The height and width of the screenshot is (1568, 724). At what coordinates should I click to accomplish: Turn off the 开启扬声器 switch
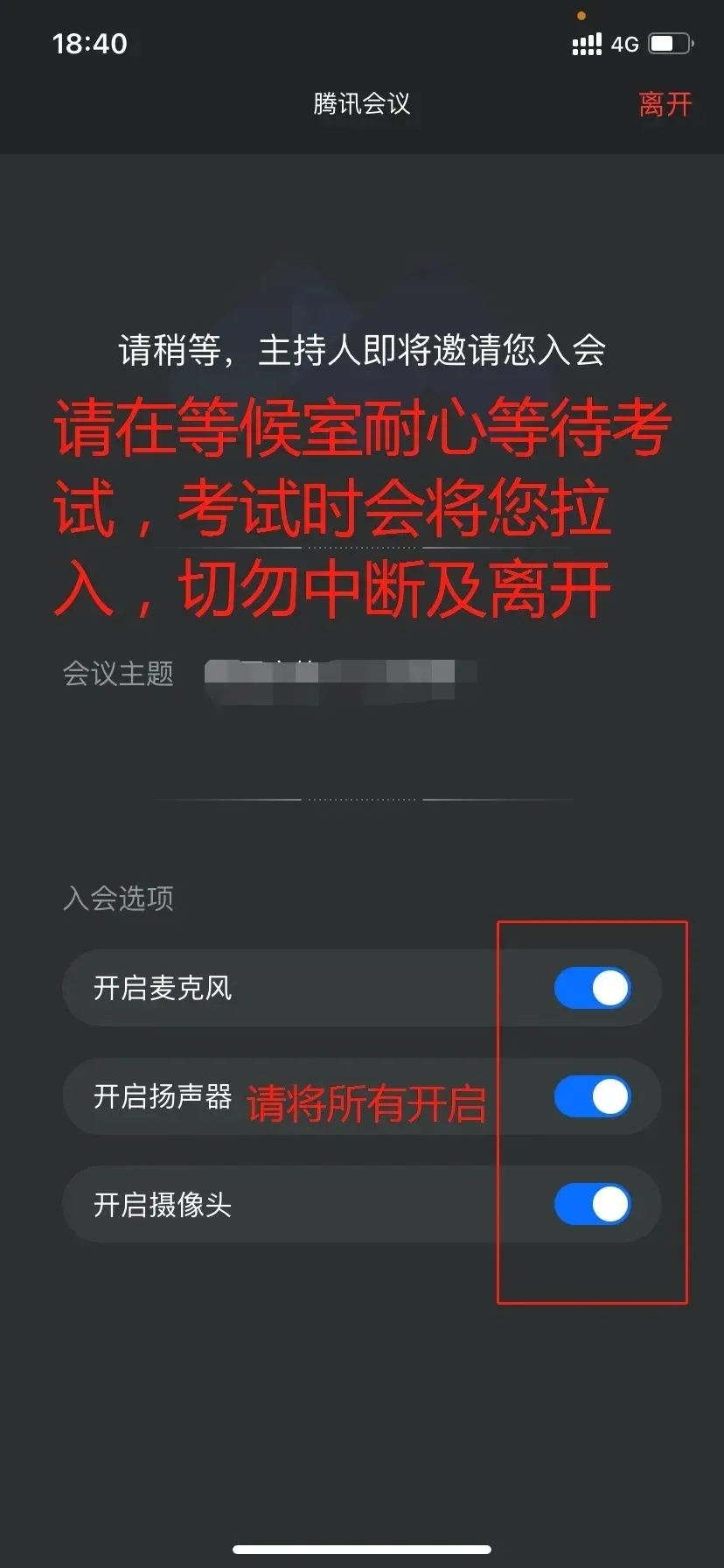(593, 1096)
